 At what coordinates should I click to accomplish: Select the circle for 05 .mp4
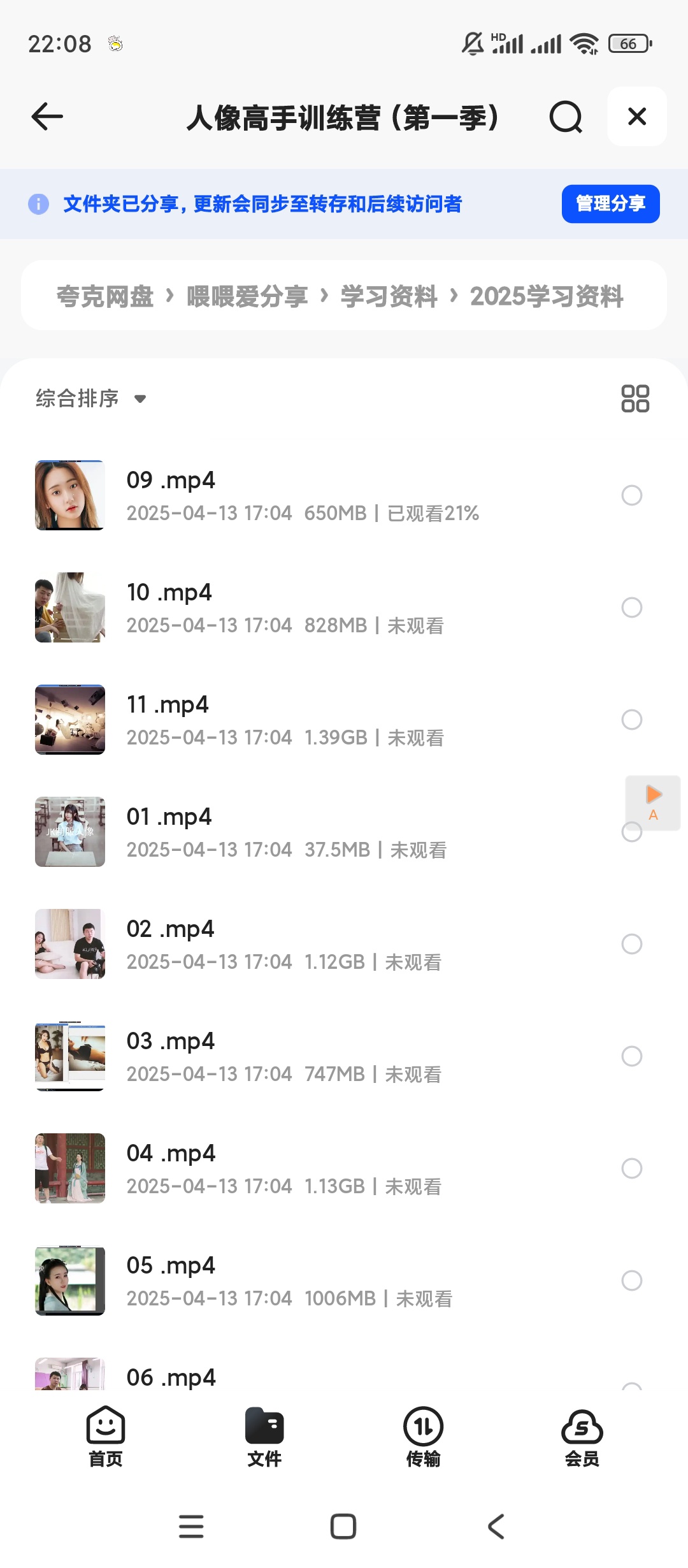coord(631,1281)
